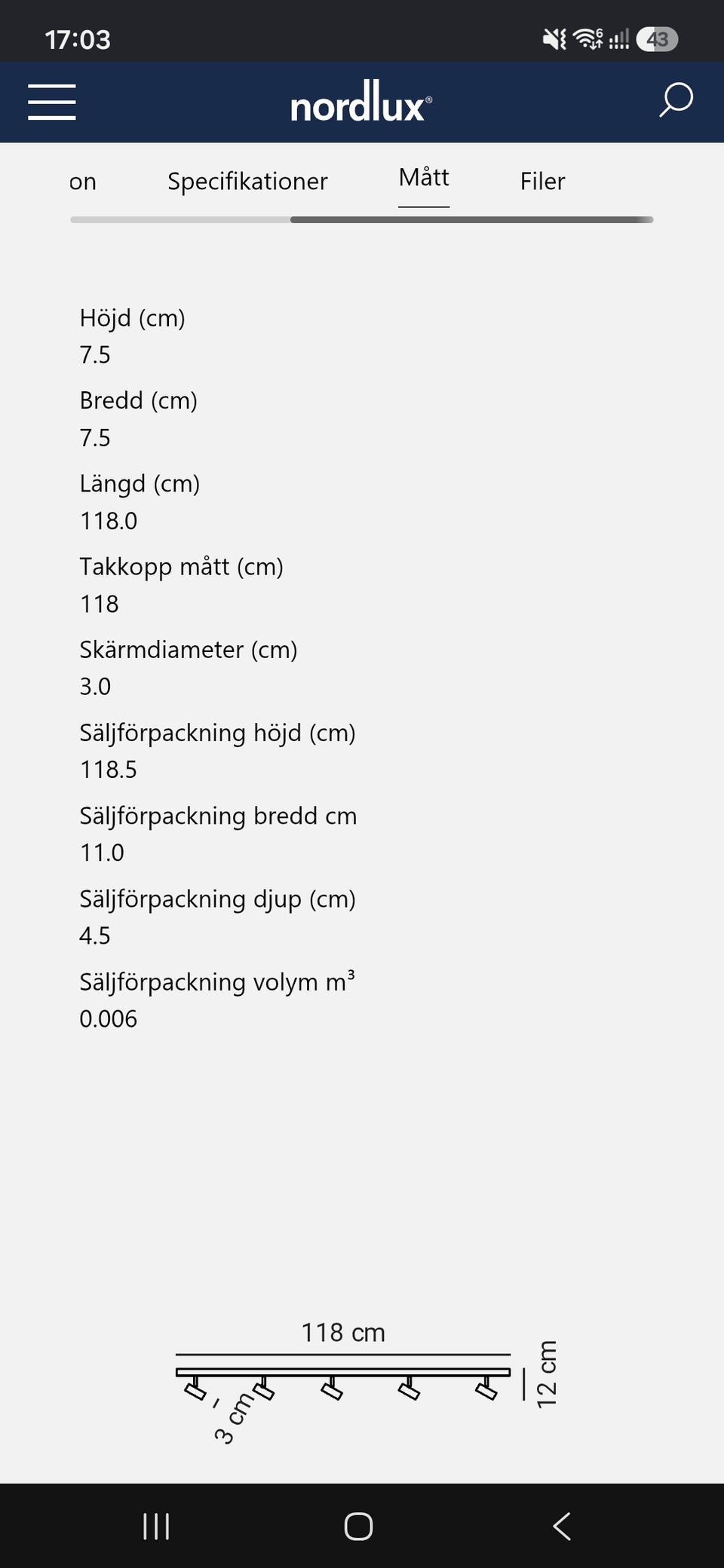Select the Mått tab

pyautogui.click(x=424, y=178)
